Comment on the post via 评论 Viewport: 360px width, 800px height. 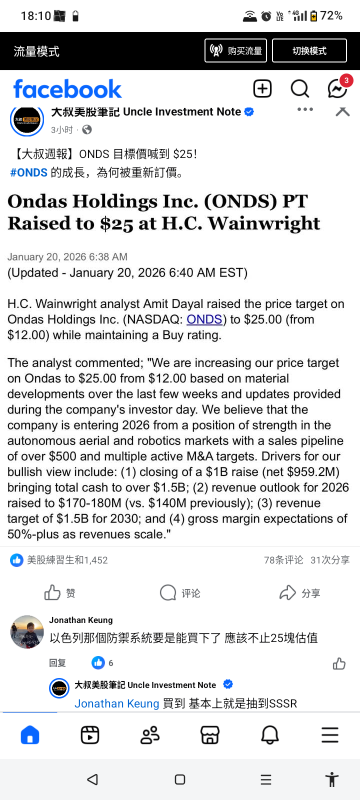point(180,593)
